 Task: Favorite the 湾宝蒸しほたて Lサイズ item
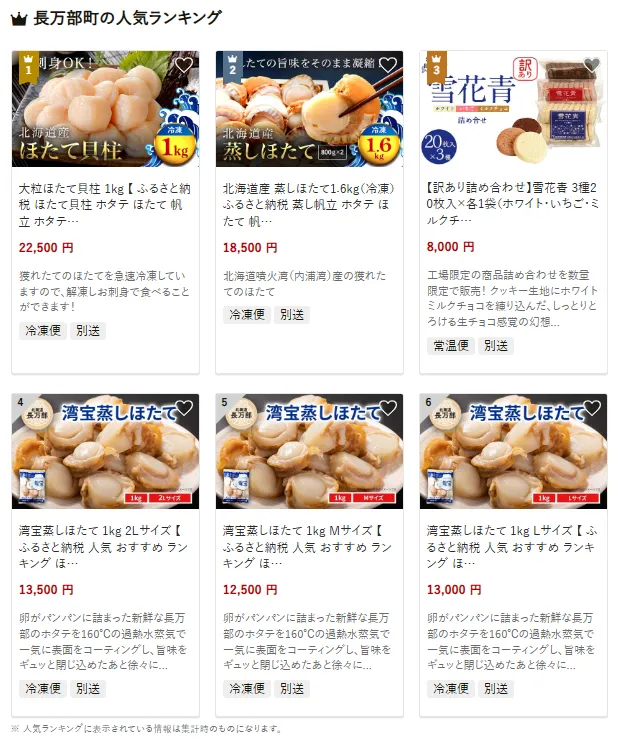tap(591, 408)
